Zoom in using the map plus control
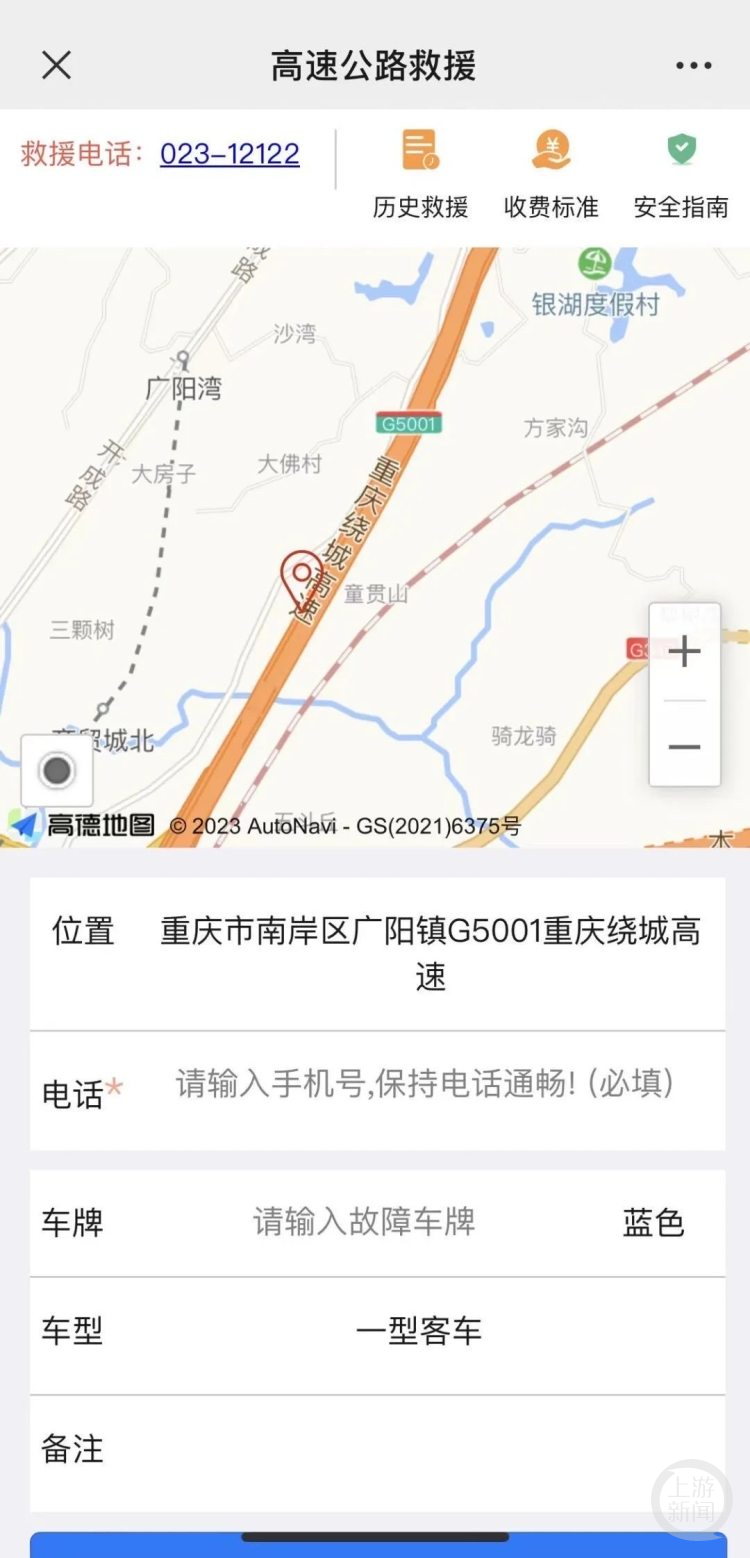 coord(684,651)
